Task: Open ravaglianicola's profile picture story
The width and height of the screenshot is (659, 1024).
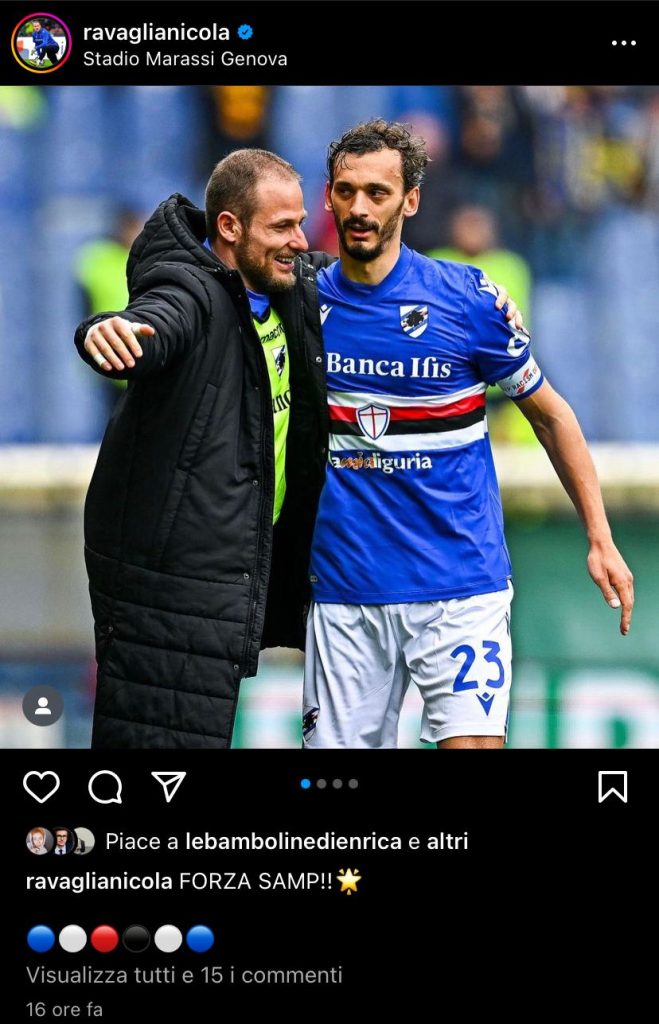Action: (41, 43)
